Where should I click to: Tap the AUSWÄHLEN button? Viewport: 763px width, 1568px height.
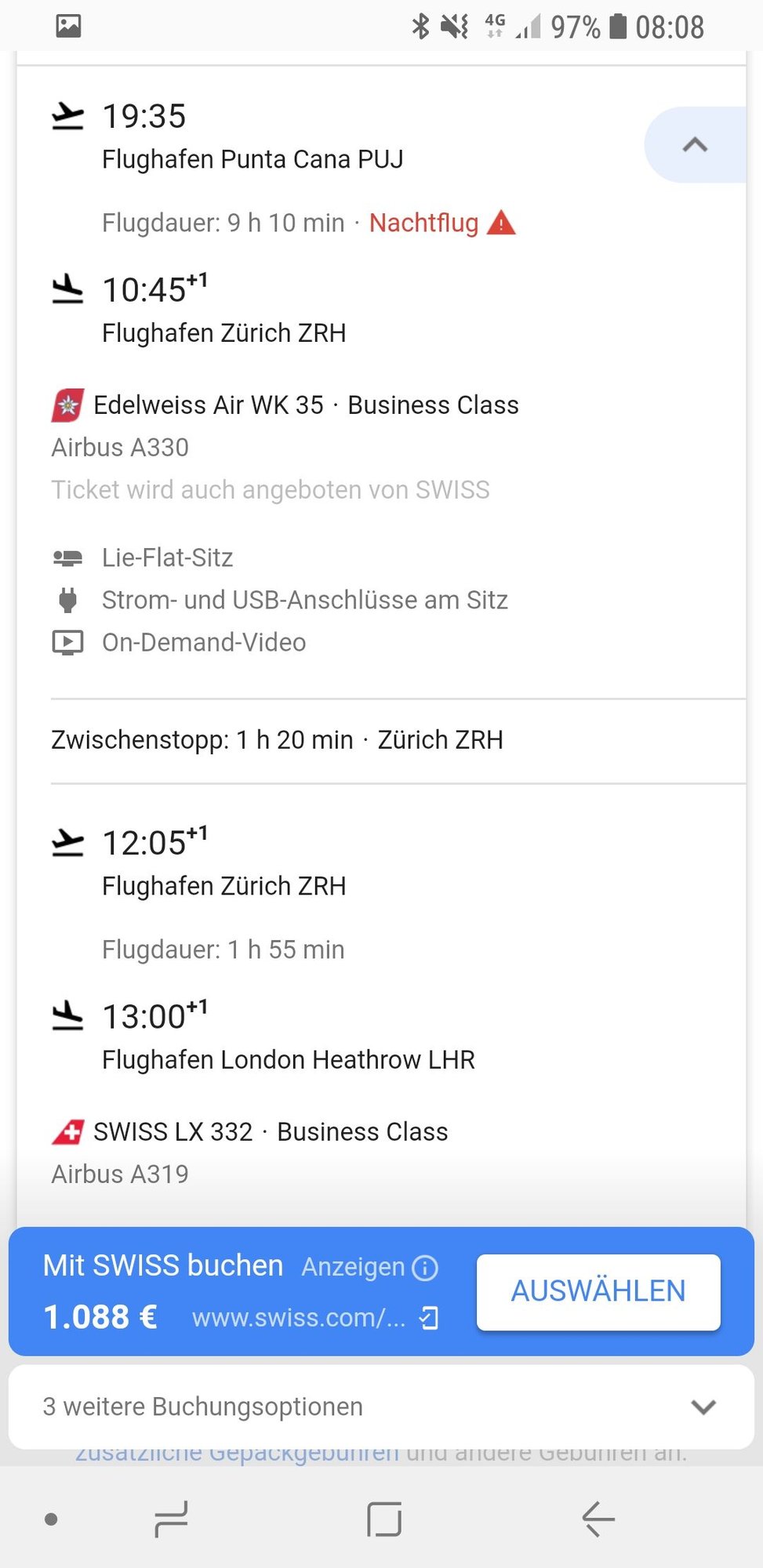(598, 1291)
